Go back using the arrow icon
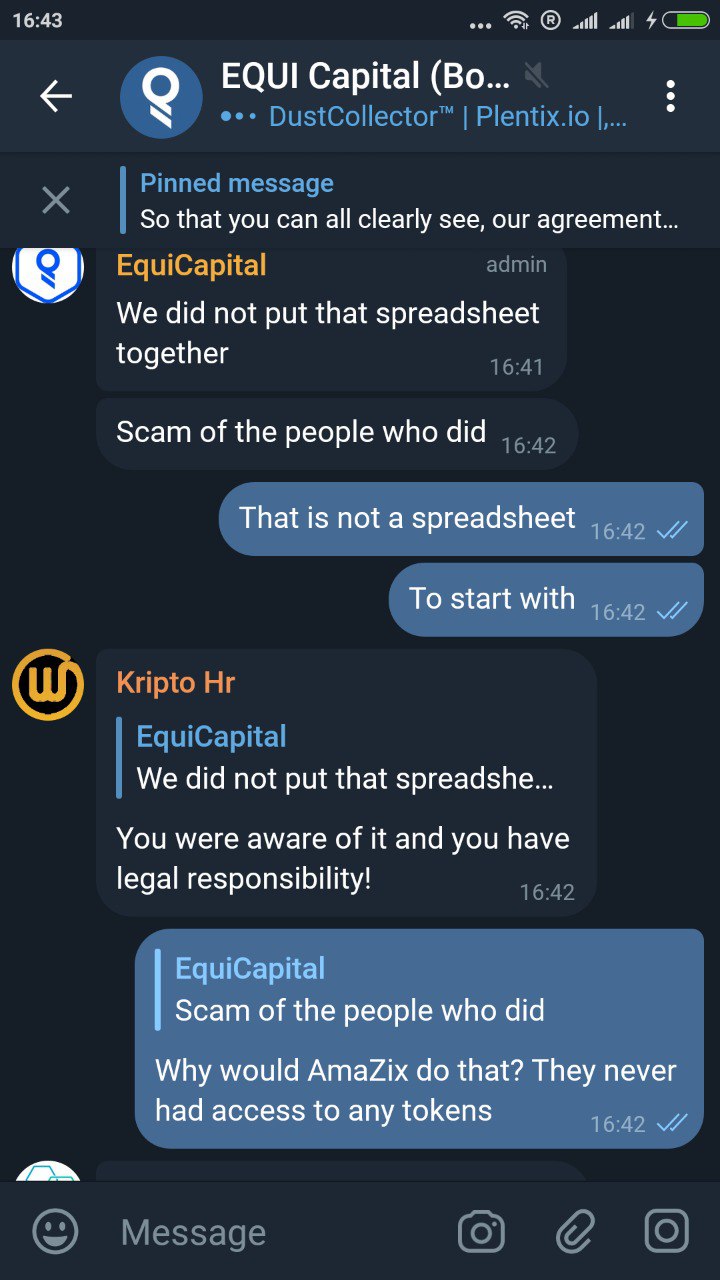 56,96
